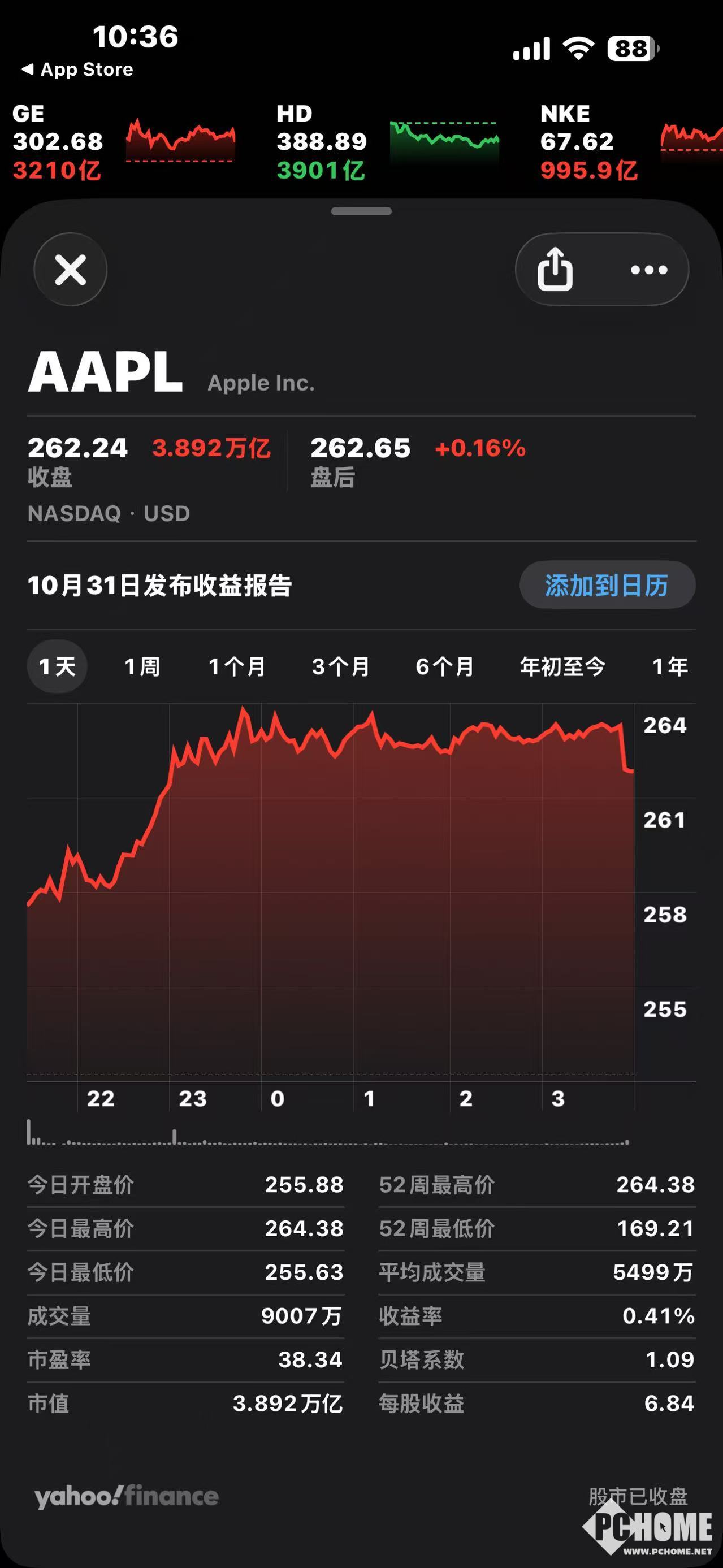This screenshot has width=723, height=1568.
Task: Open the three-dot more options menu
Action: 649,270
